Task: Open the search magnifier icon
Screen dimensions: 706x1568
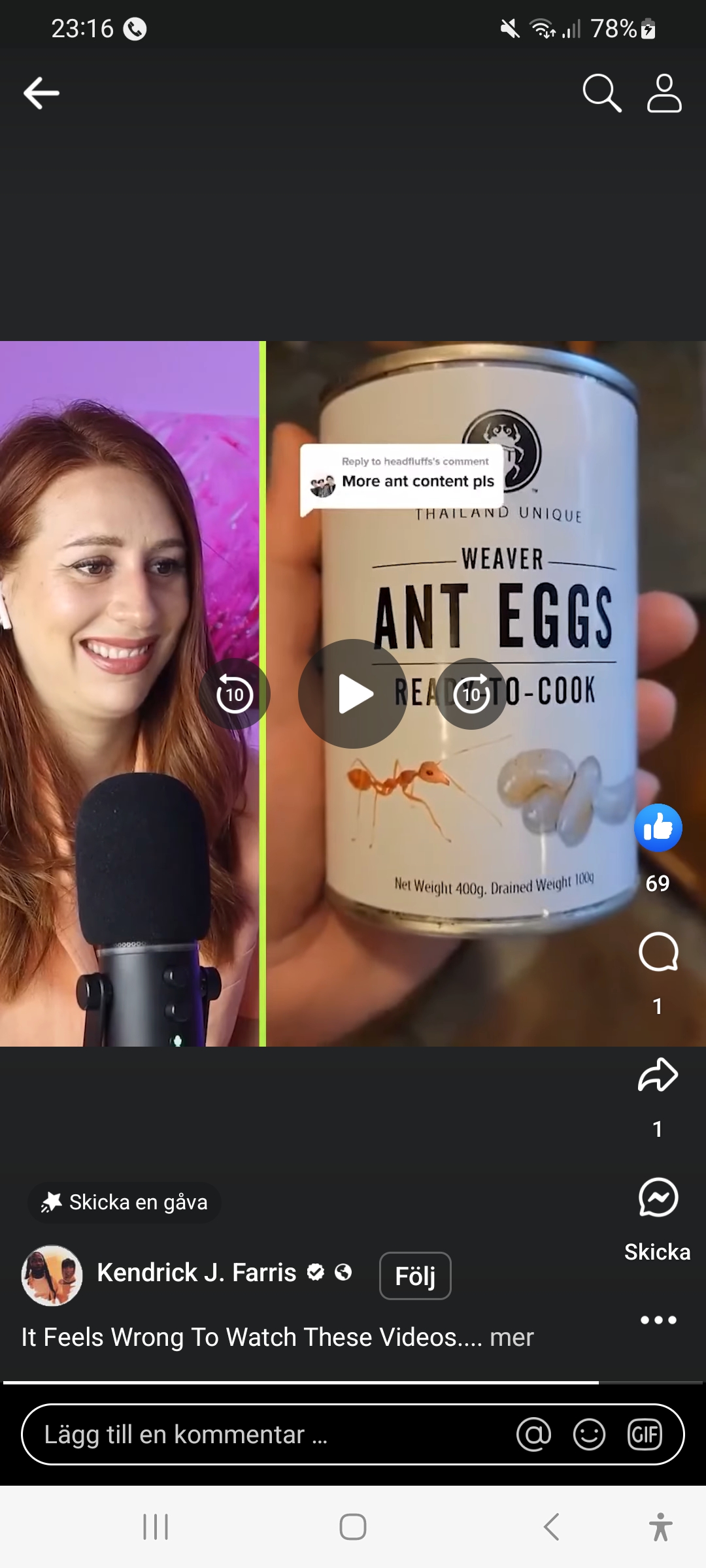Action: 601,93
